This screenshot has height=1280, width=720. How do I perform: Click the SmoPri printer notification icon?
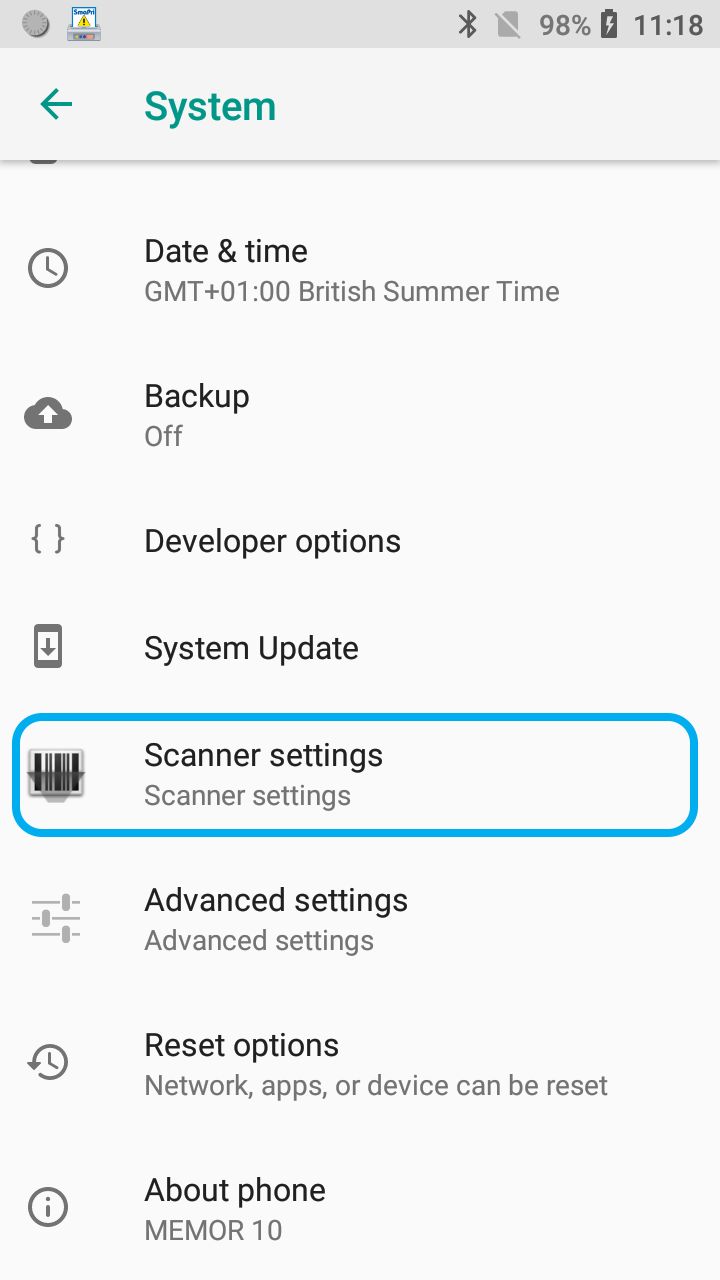pyautogui.click(x=83, y=24)
